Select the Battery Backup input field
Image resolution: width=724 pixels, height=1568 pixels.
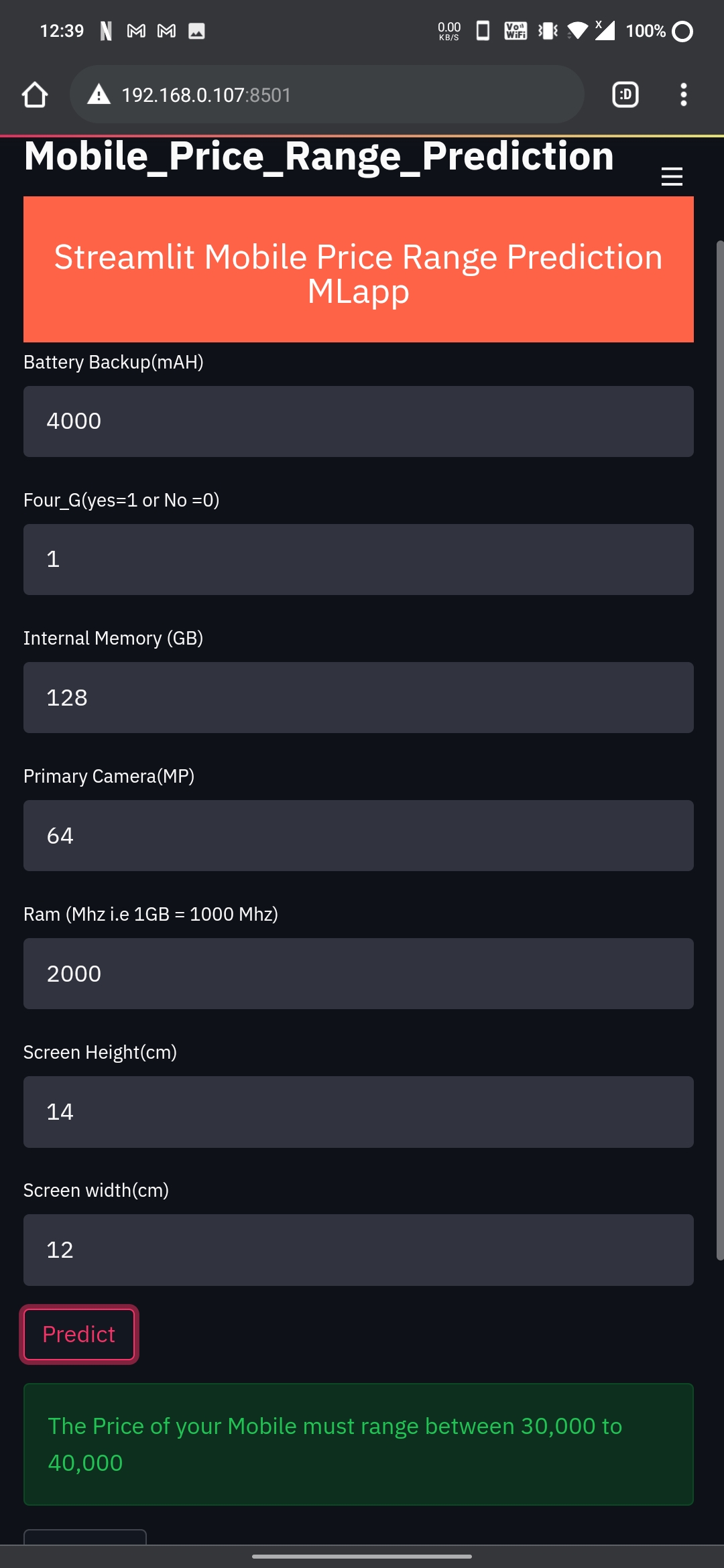(359, 421)
